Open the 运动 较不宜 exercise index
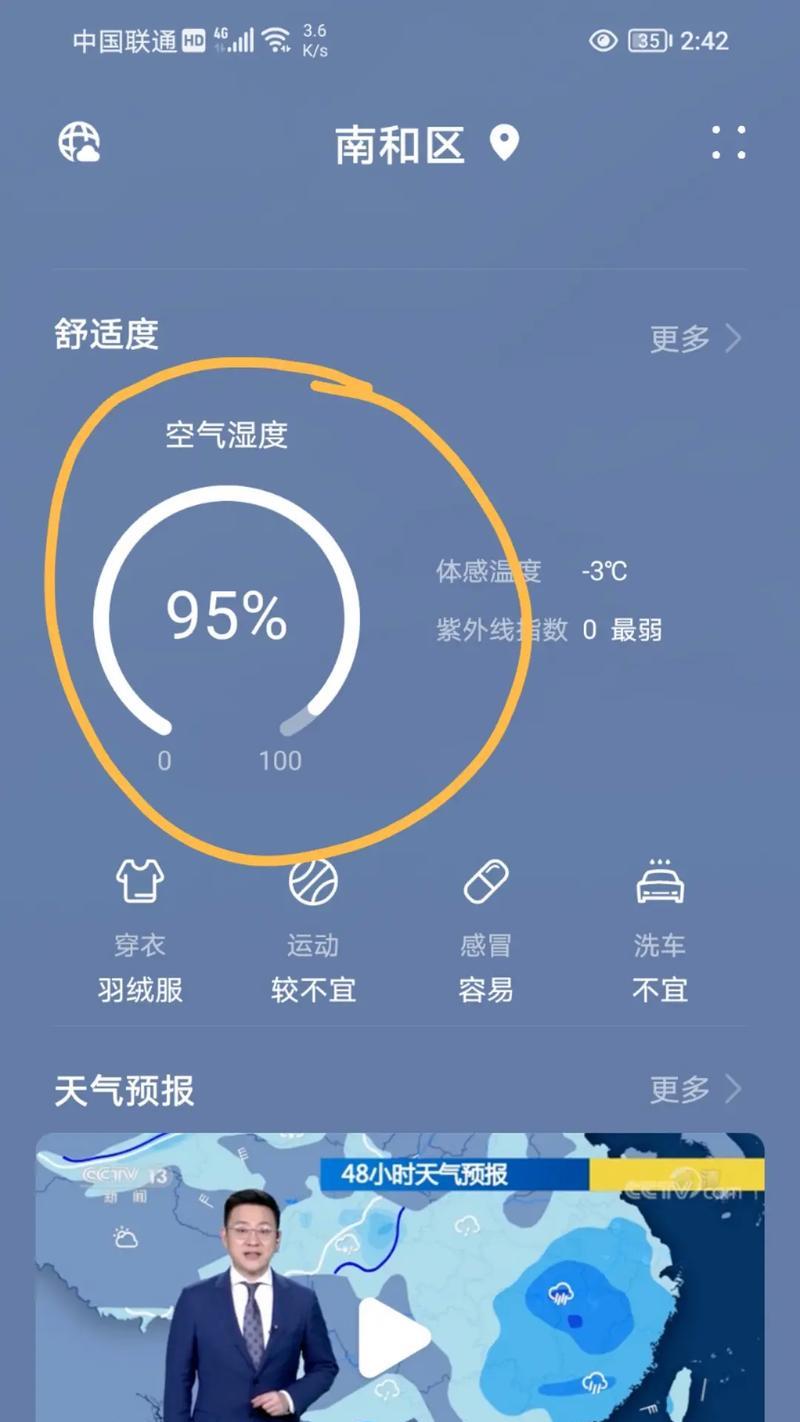 point(313,932)
